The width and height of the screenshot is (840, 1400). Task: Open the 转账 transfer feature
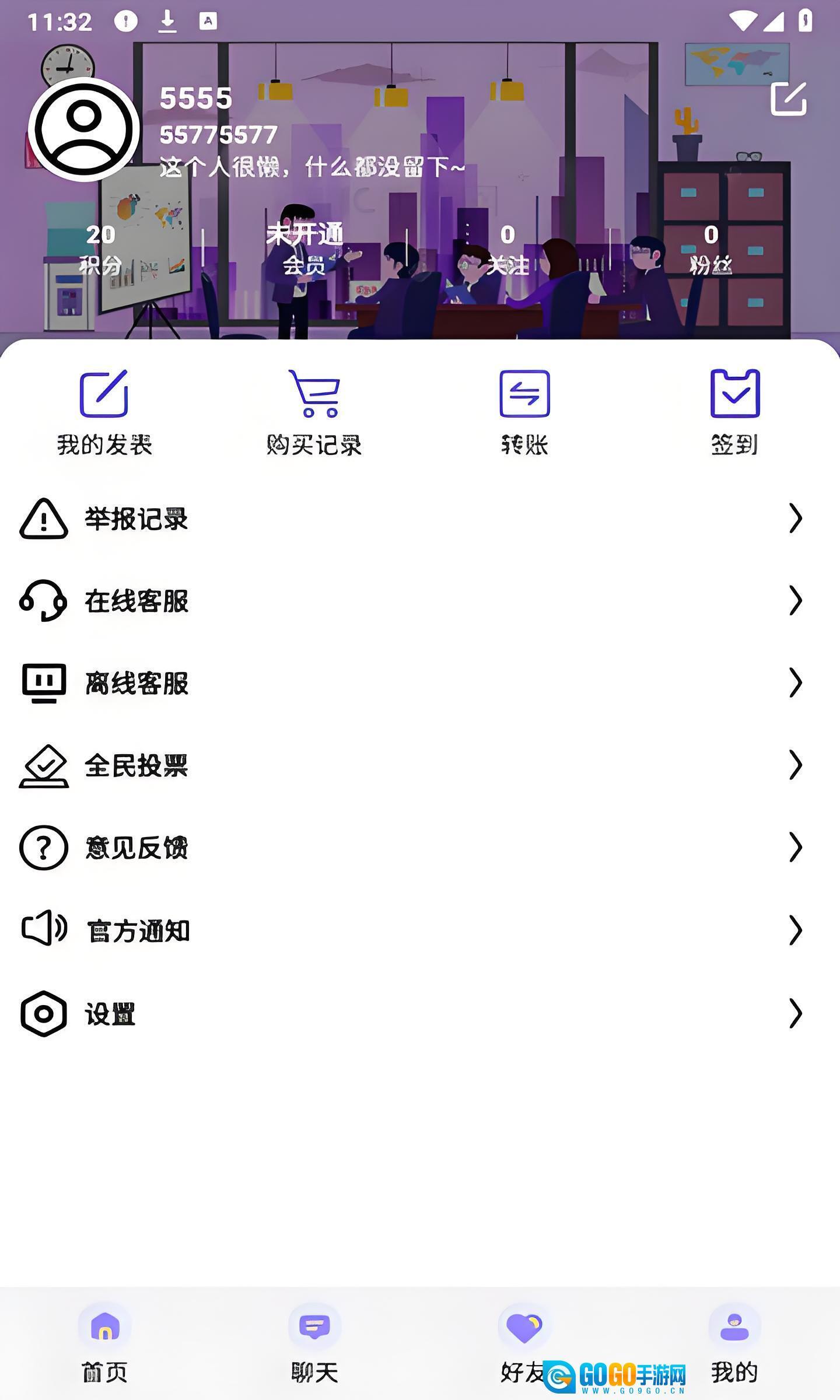[x=524, y=412]
